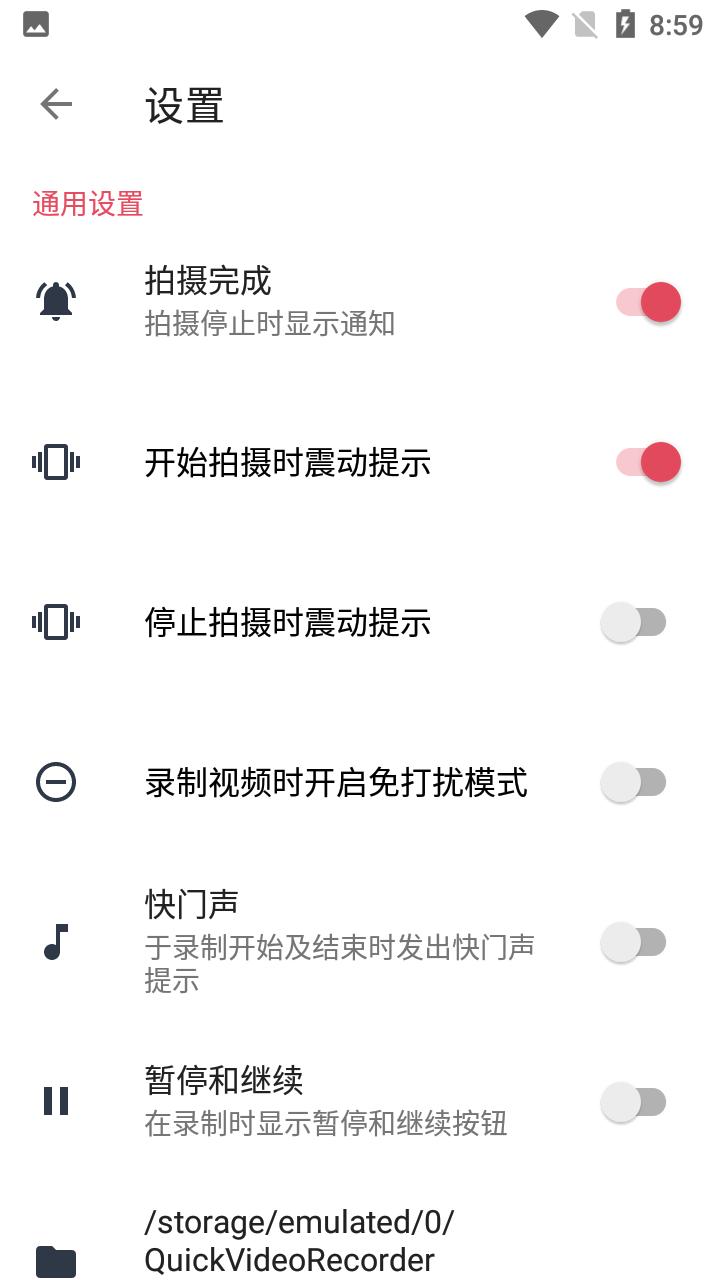Click the Wi-Fi icon in the status bar

[540, 24]
